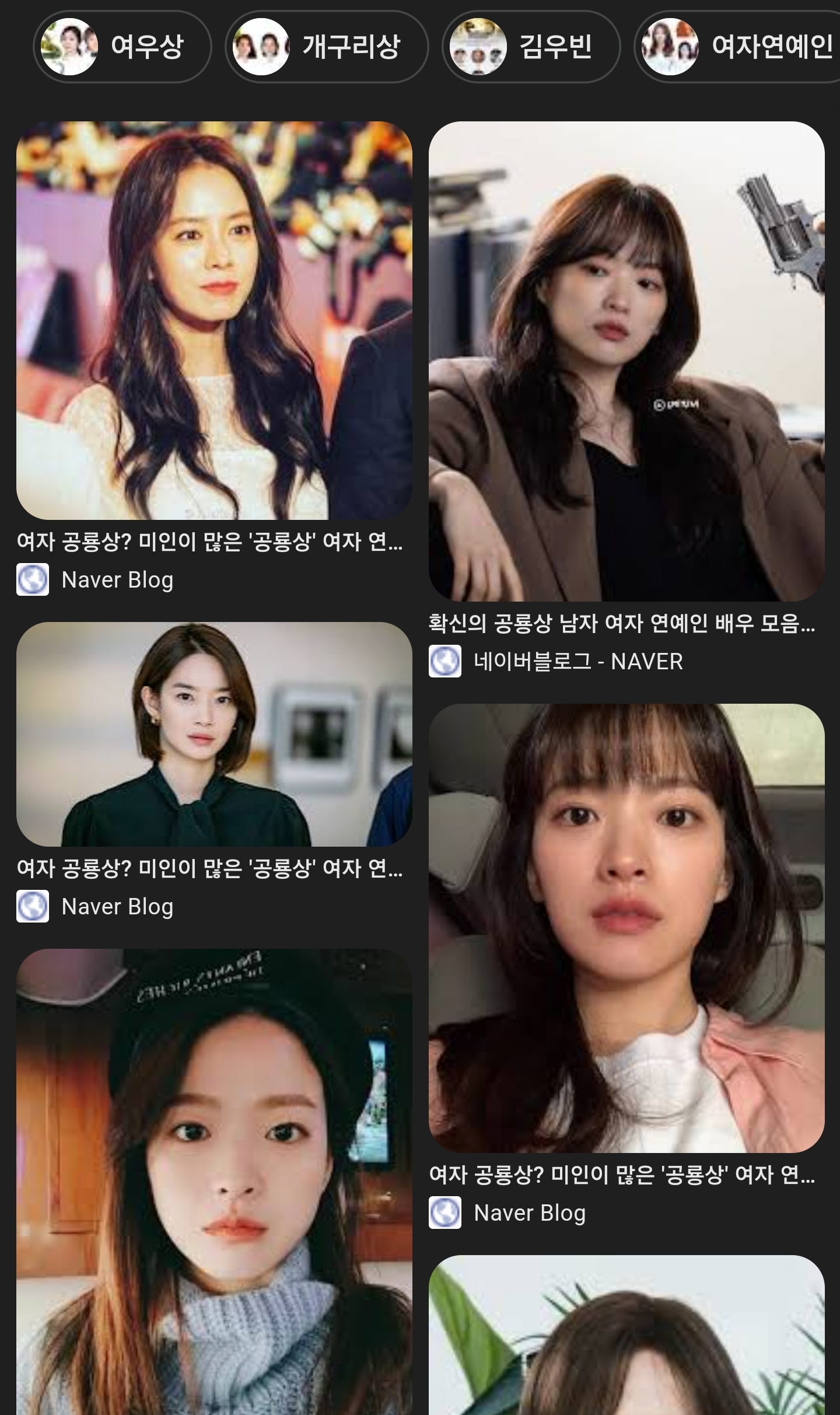Open image result with black beret and turtleneck
Image resolution: width=840 pixels, height=1415 pixels.
(214, 1185)
